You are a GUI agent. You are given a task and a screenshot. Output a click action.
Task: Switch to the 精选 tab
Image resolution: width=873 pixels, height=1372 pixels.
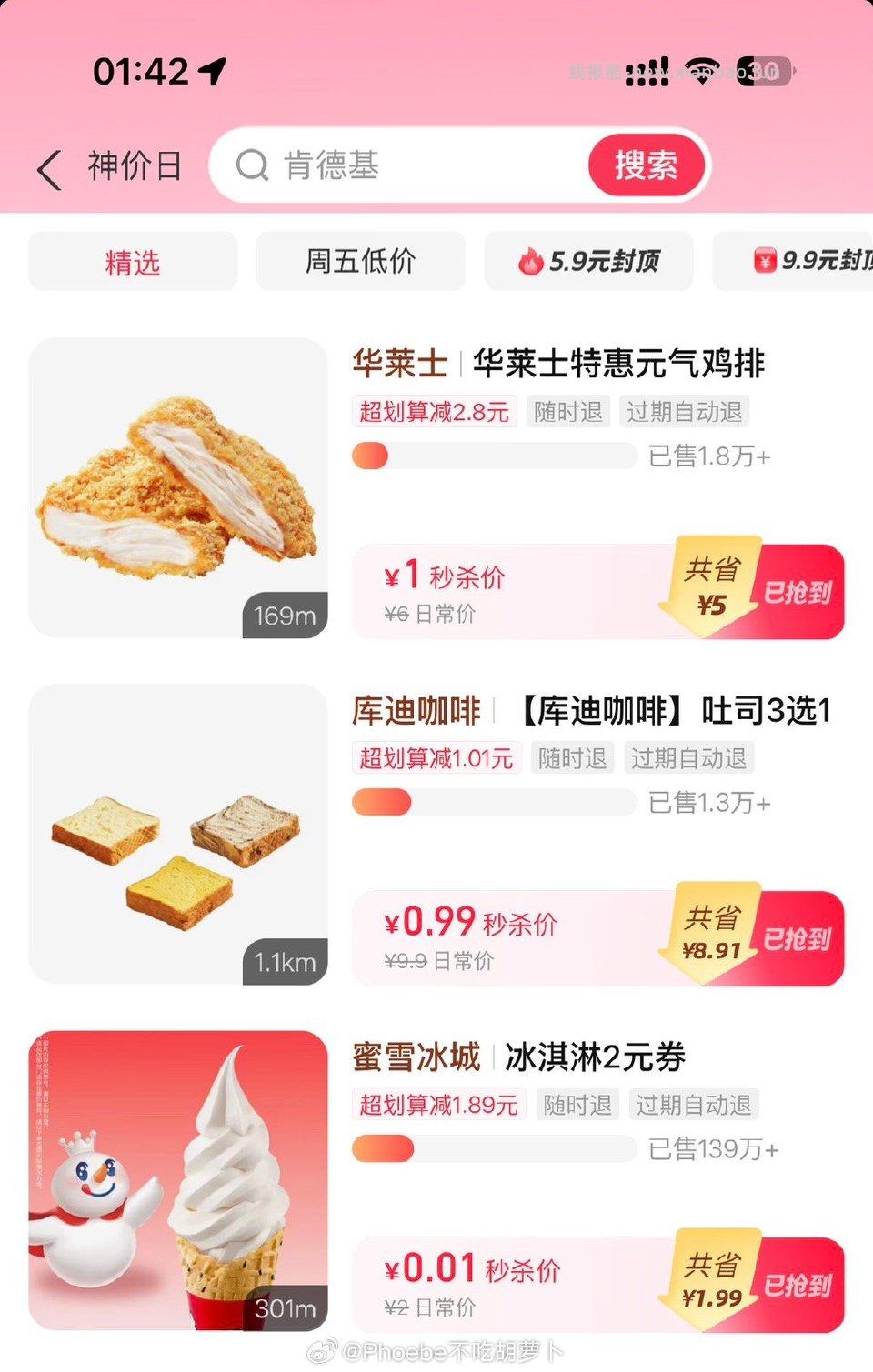click(133, 261)
